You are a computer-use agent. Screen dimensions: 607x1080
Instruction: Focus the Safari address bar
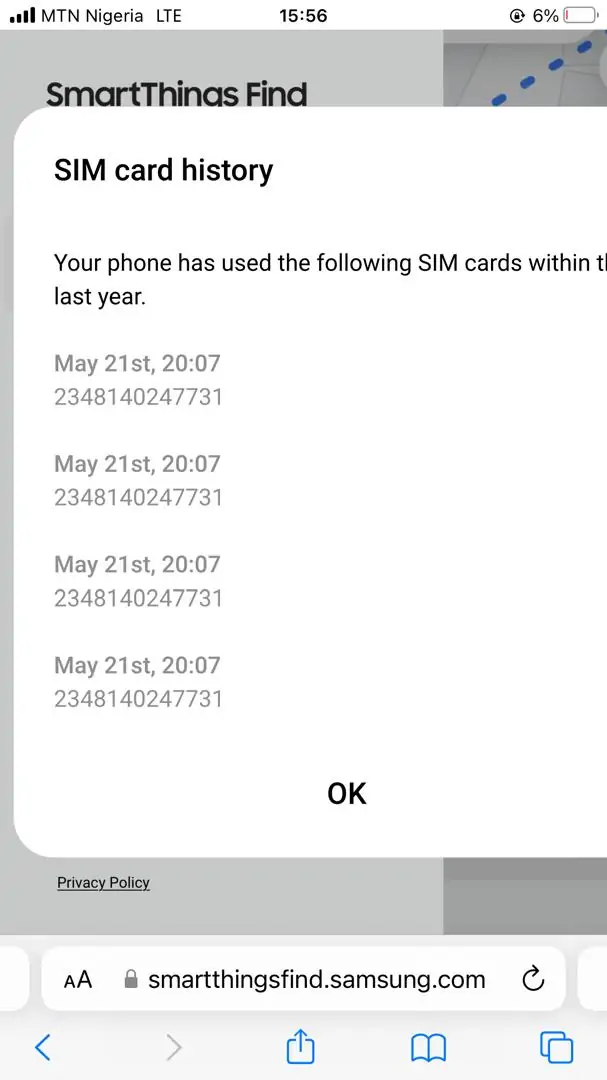[316, 980]
